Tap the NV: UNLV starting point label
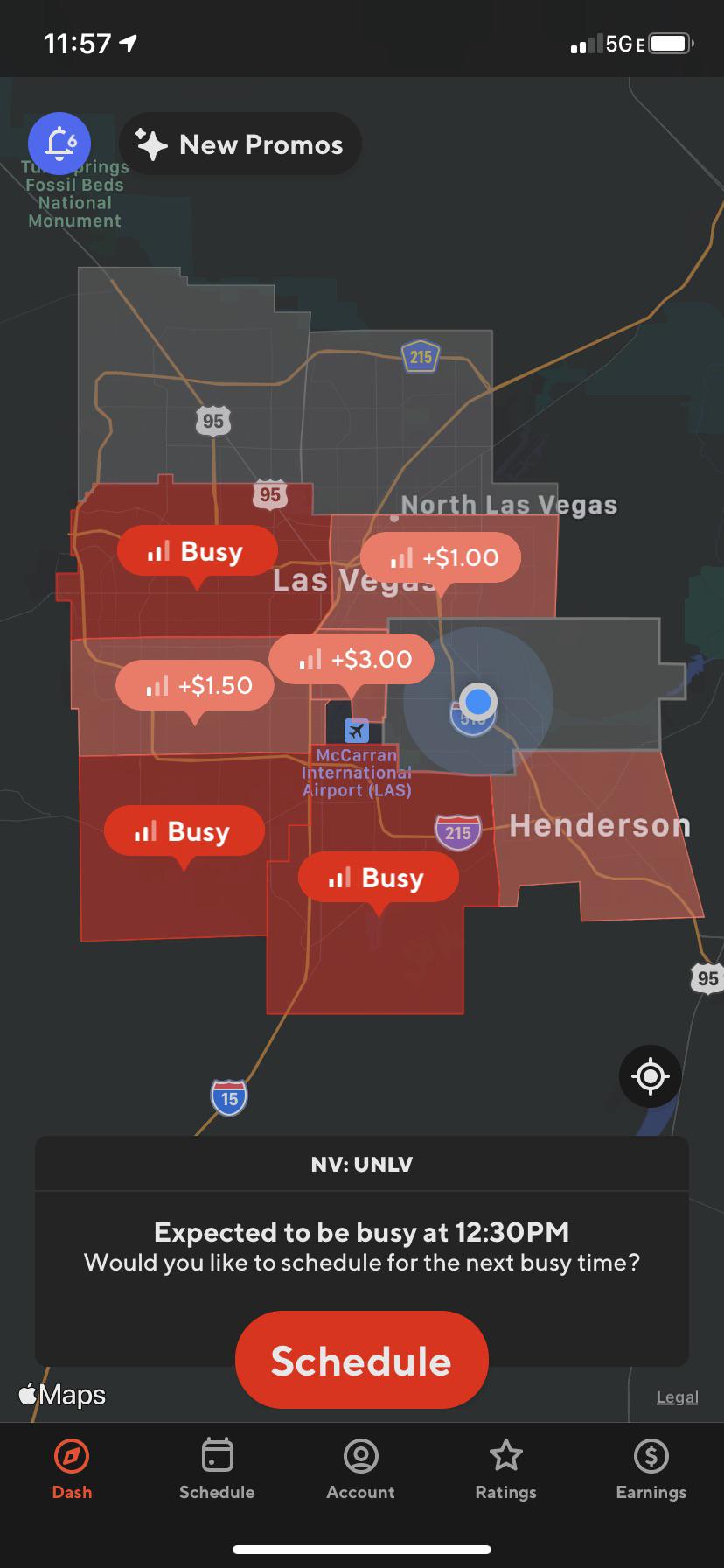The height and width of the screenshot is (1568, 724). click(360, 1165)
